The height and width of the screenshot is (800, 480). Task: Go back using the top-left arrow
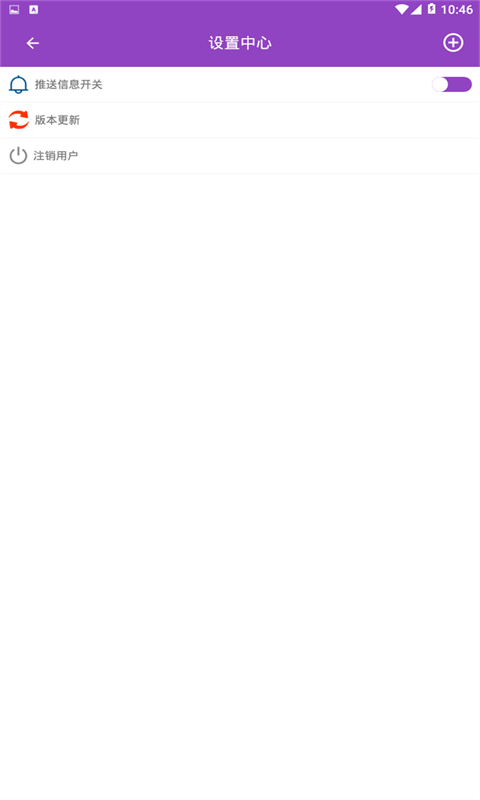click(33, 43)
